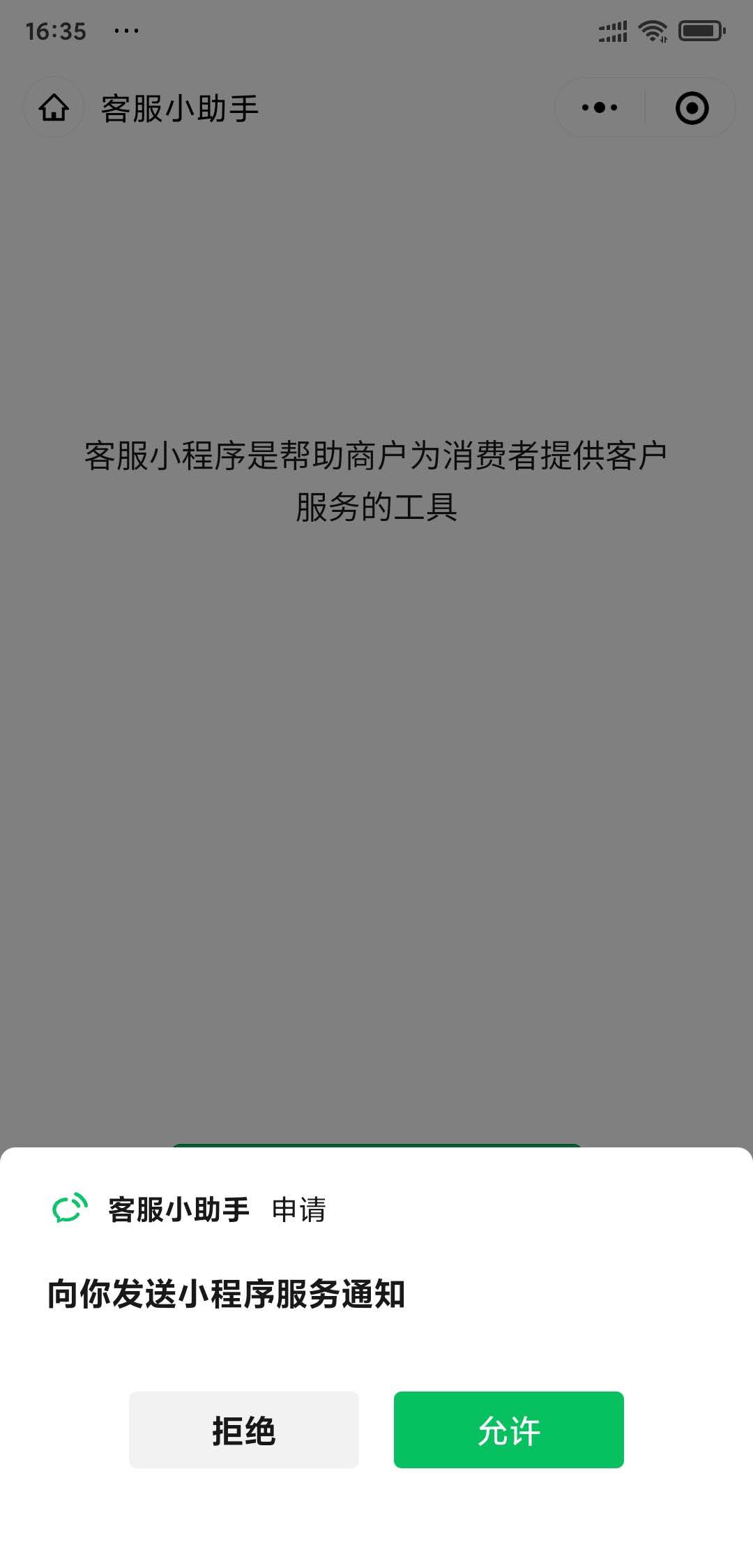Open the mini program's three-dot menu
Viewport: 753px width, 1568px height.
pos(600,107)
